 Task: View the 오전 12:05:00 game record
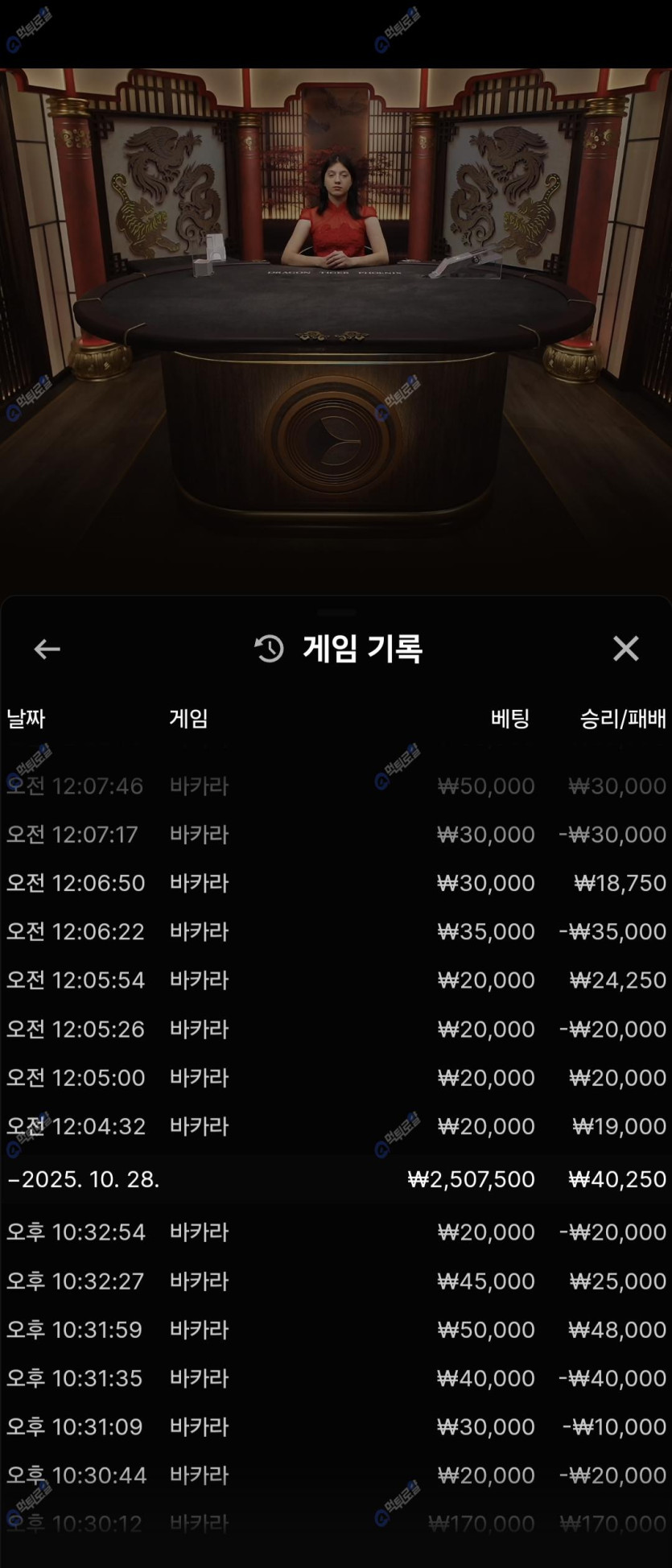coord(336,1078)
